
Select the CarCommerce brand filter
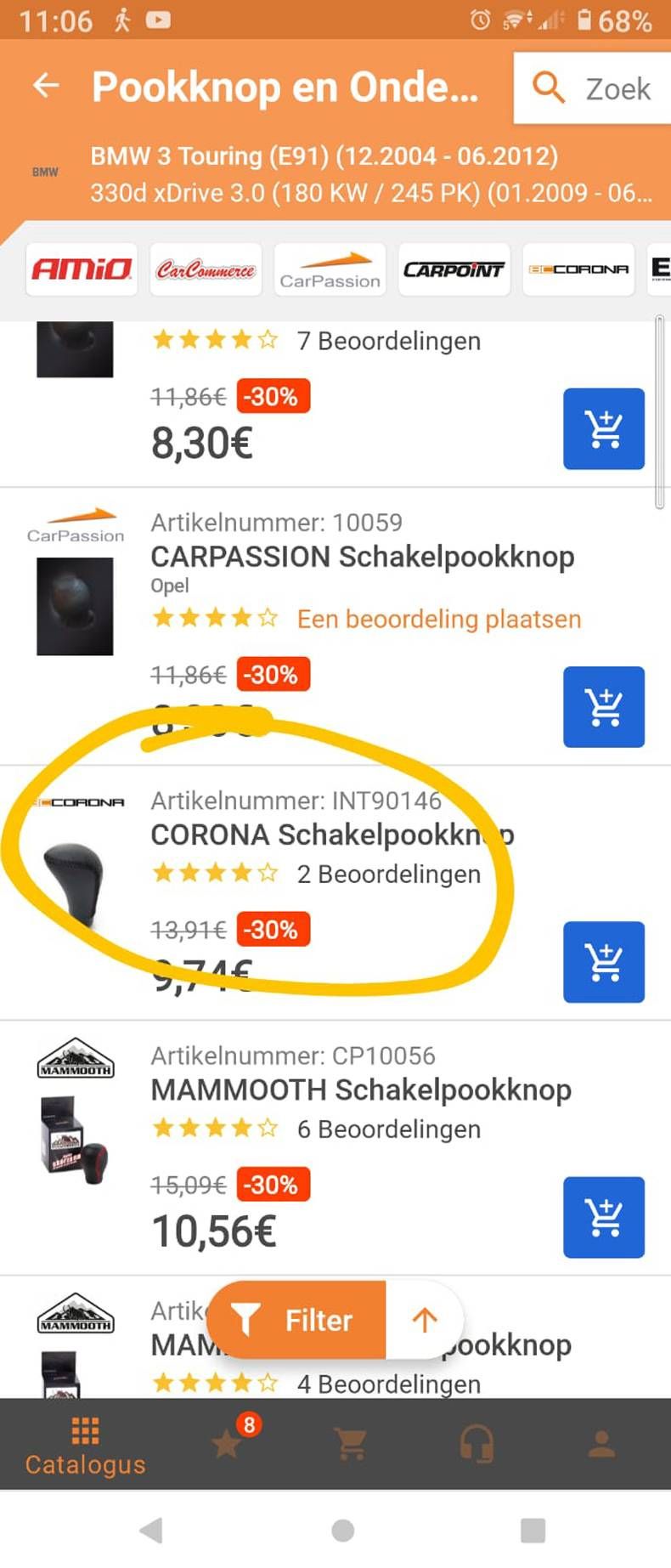click(206, 269)
